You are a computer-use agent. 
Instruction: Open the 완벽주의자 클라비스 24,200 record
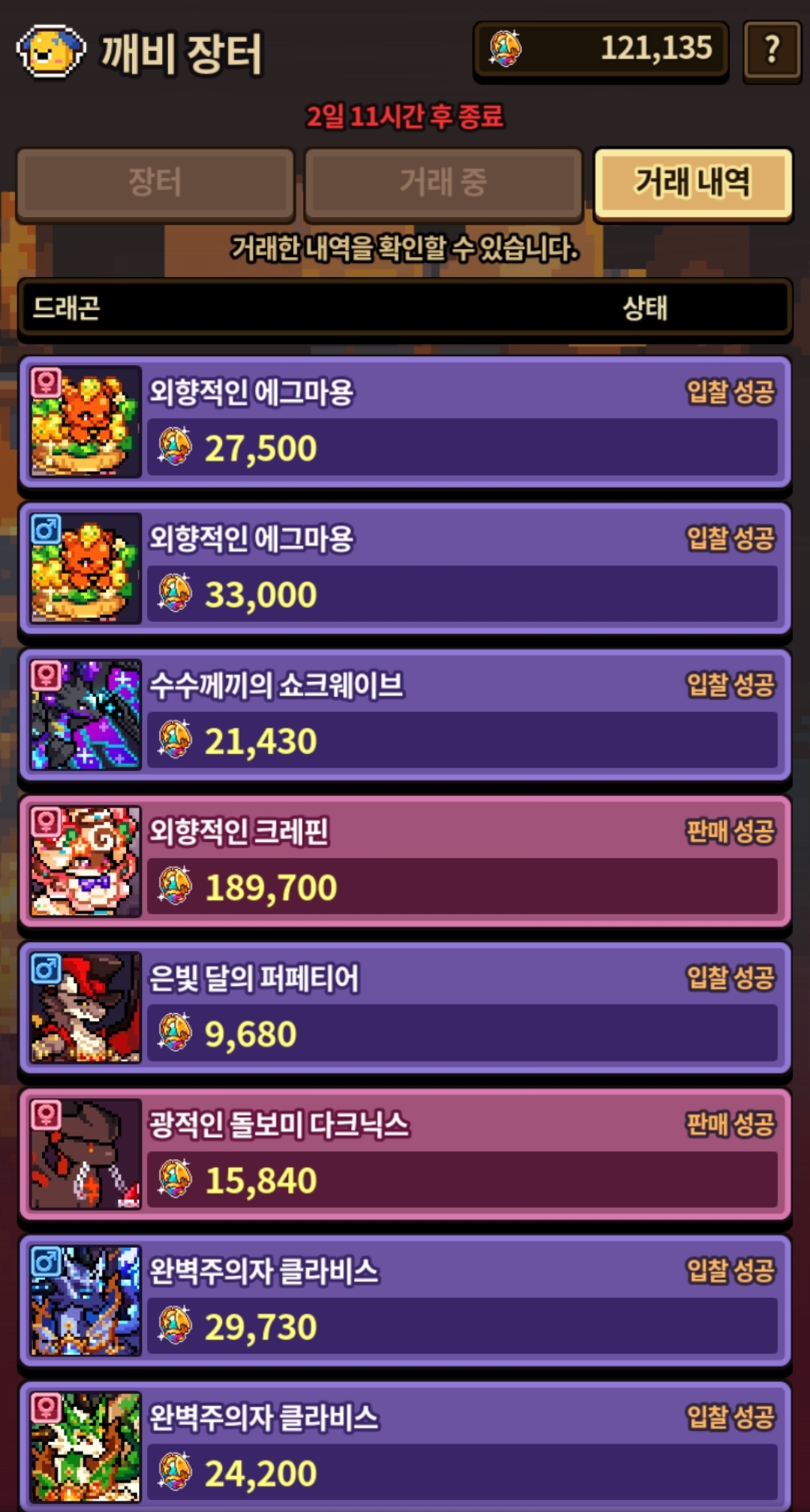click(405, 1446)
